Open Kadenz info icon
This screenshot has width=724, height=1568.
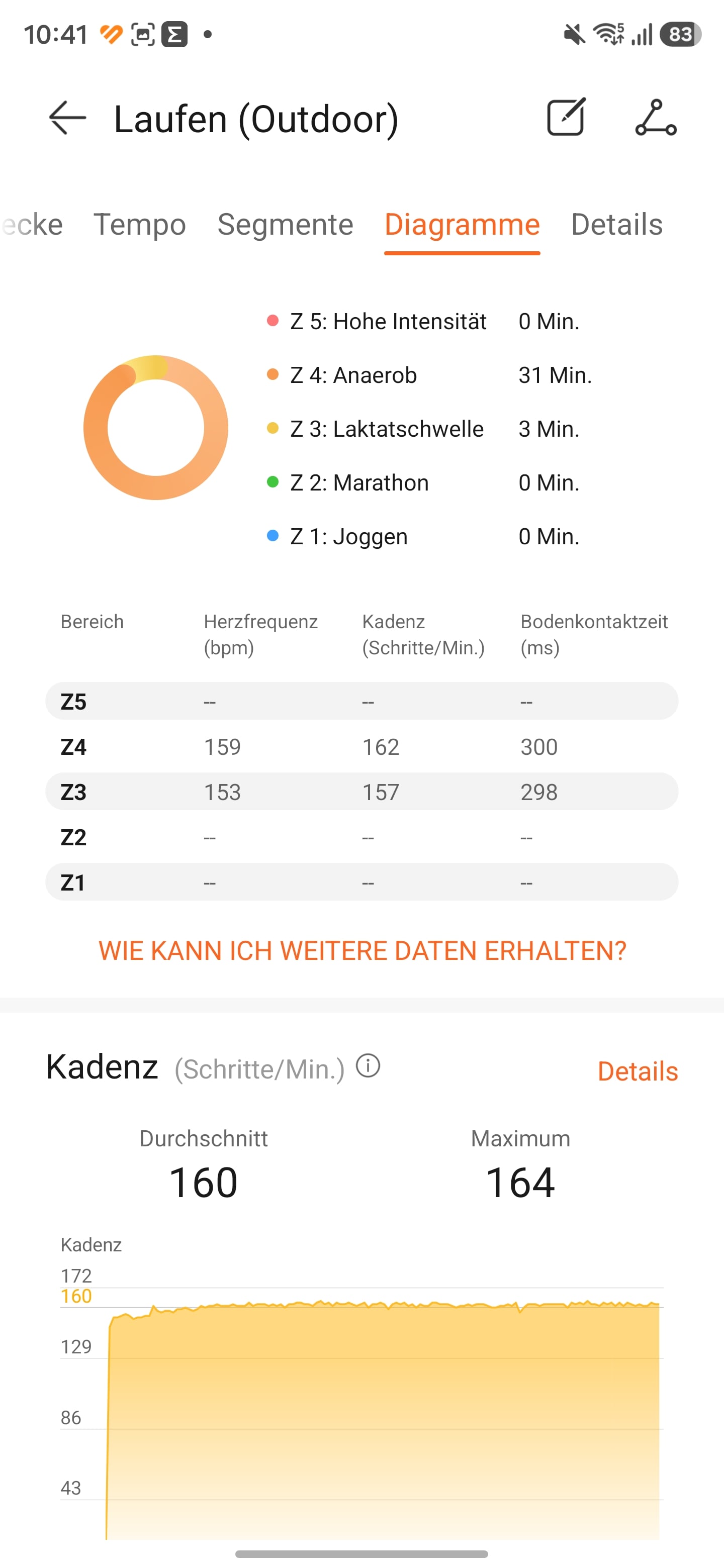[x=368, y=1066]
